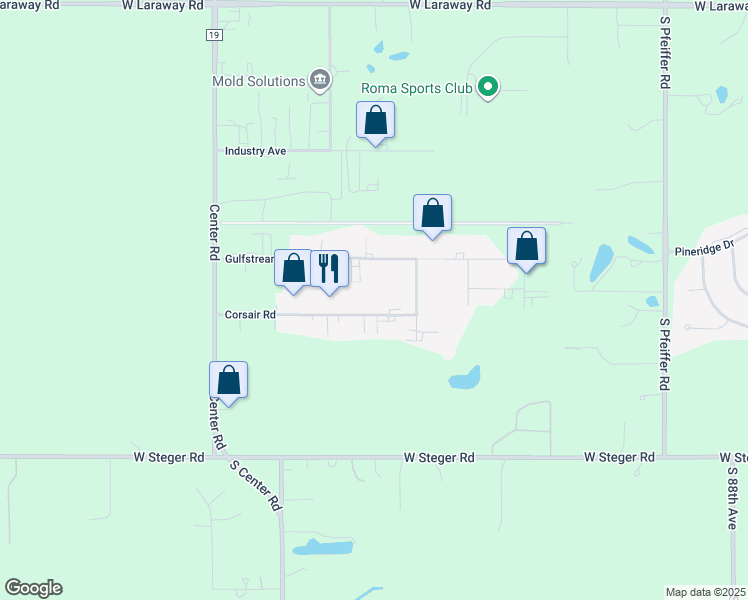Open the Roma Sports Club pin

pyautogui.click(x=488, y=88)
